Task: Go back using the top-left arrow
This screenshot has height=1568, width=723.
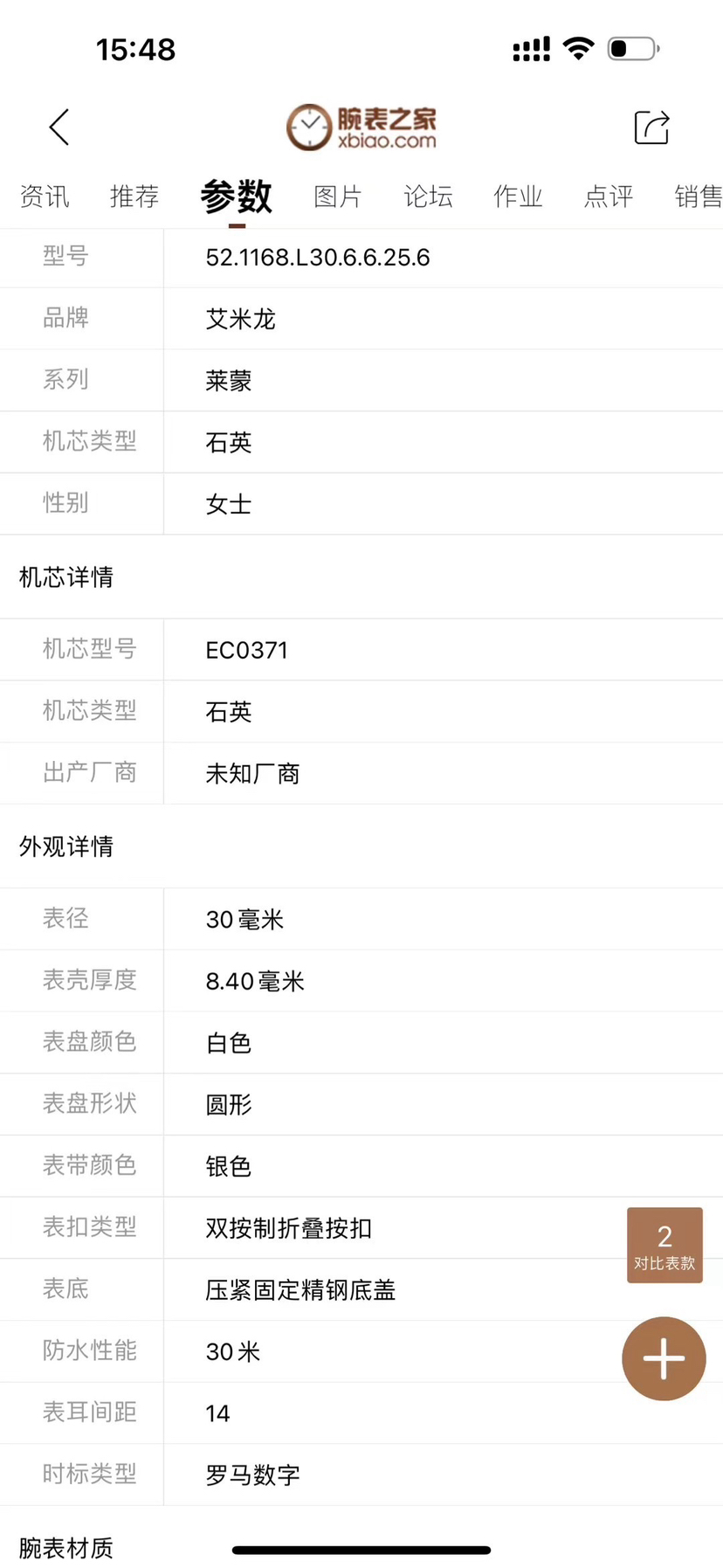Action: (x=59, y=128)
